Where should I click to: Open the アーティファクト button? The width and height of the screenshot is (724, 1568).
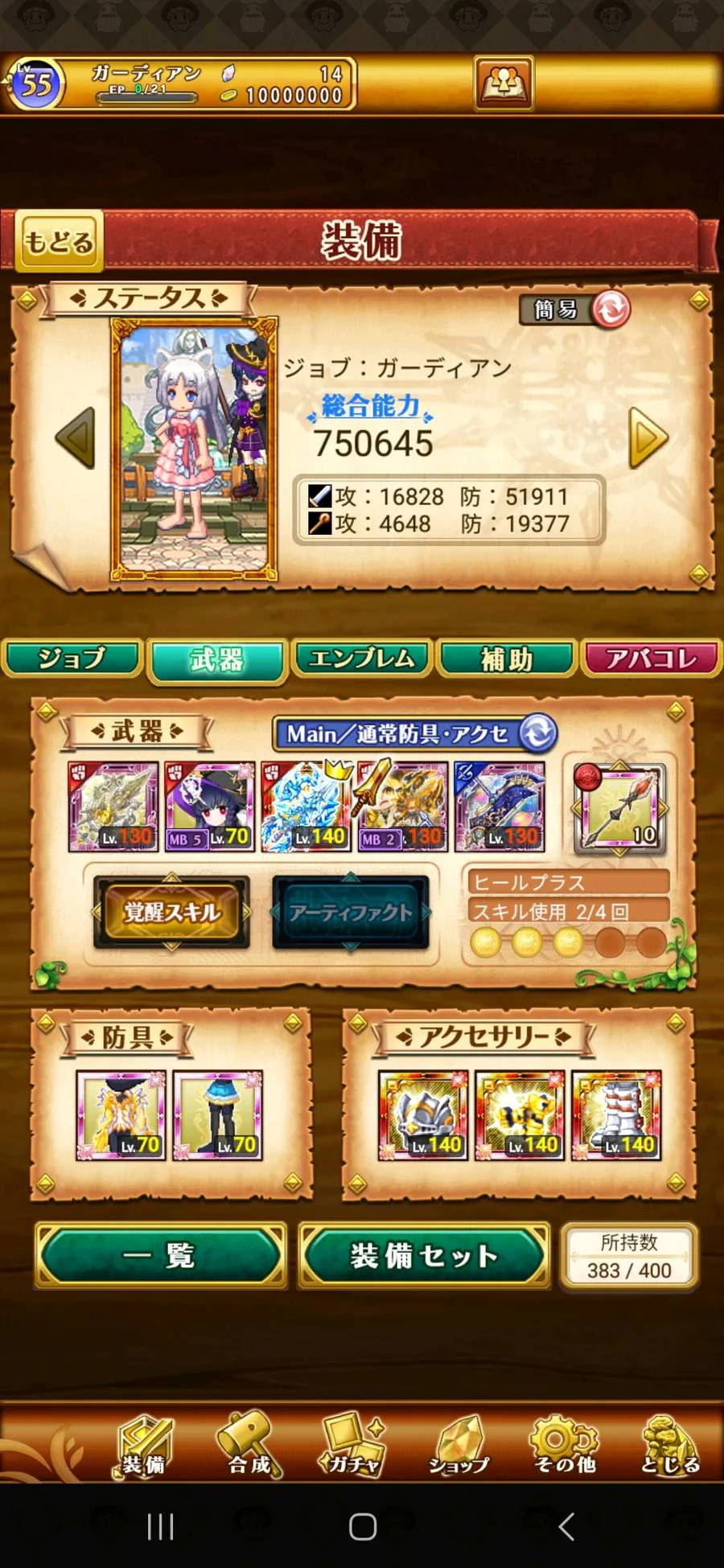350,912
